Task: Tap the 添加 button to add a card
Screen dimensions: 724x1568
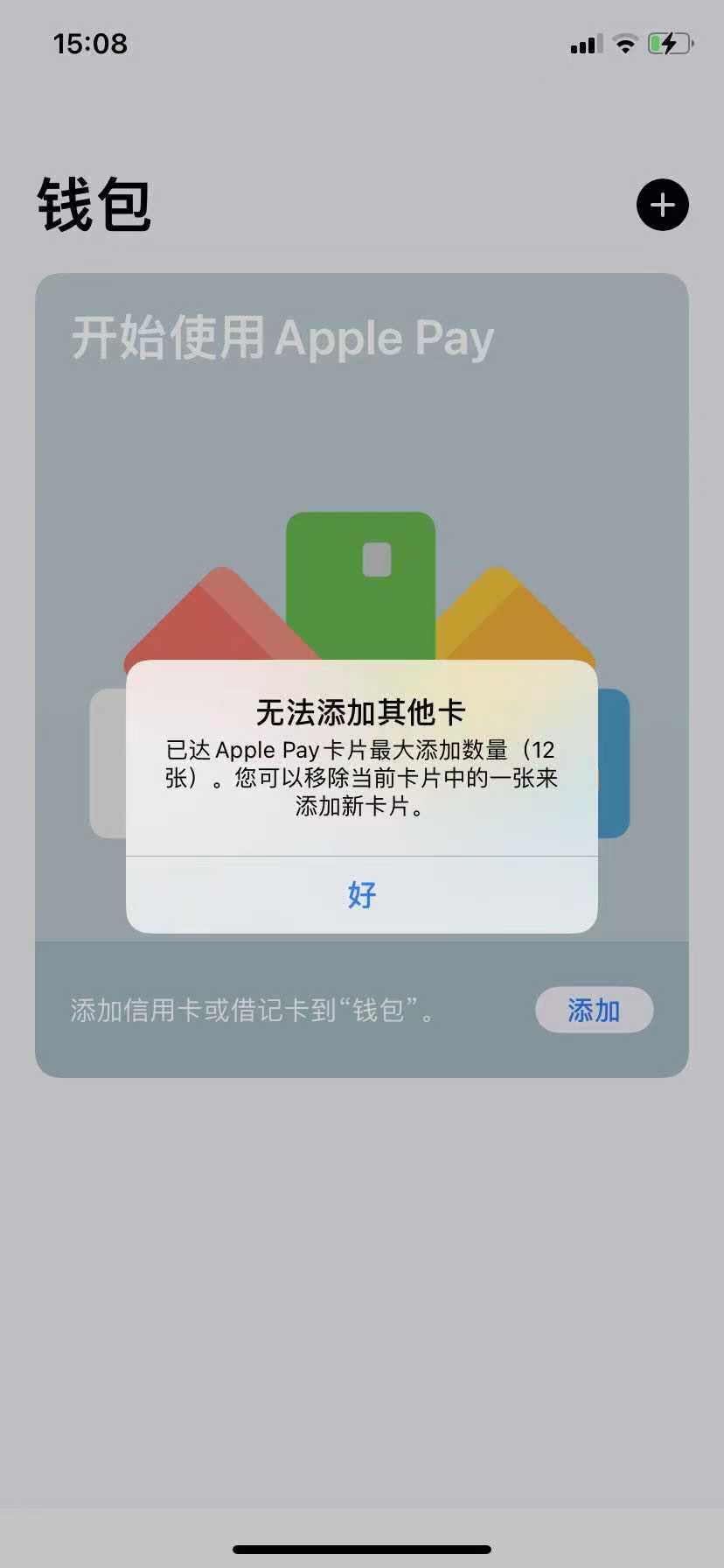Action: tap(594, 1011)
